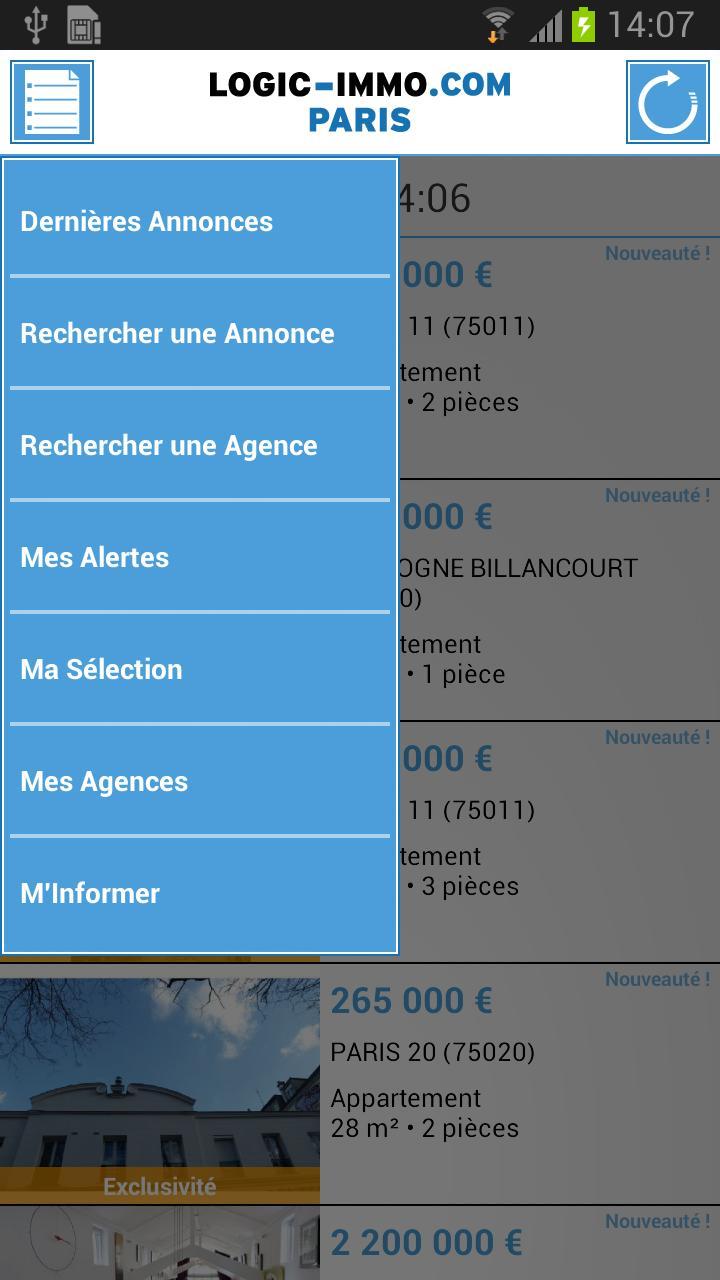
Task: Open Mes Alertes
Action: click(x=200, y=557)
